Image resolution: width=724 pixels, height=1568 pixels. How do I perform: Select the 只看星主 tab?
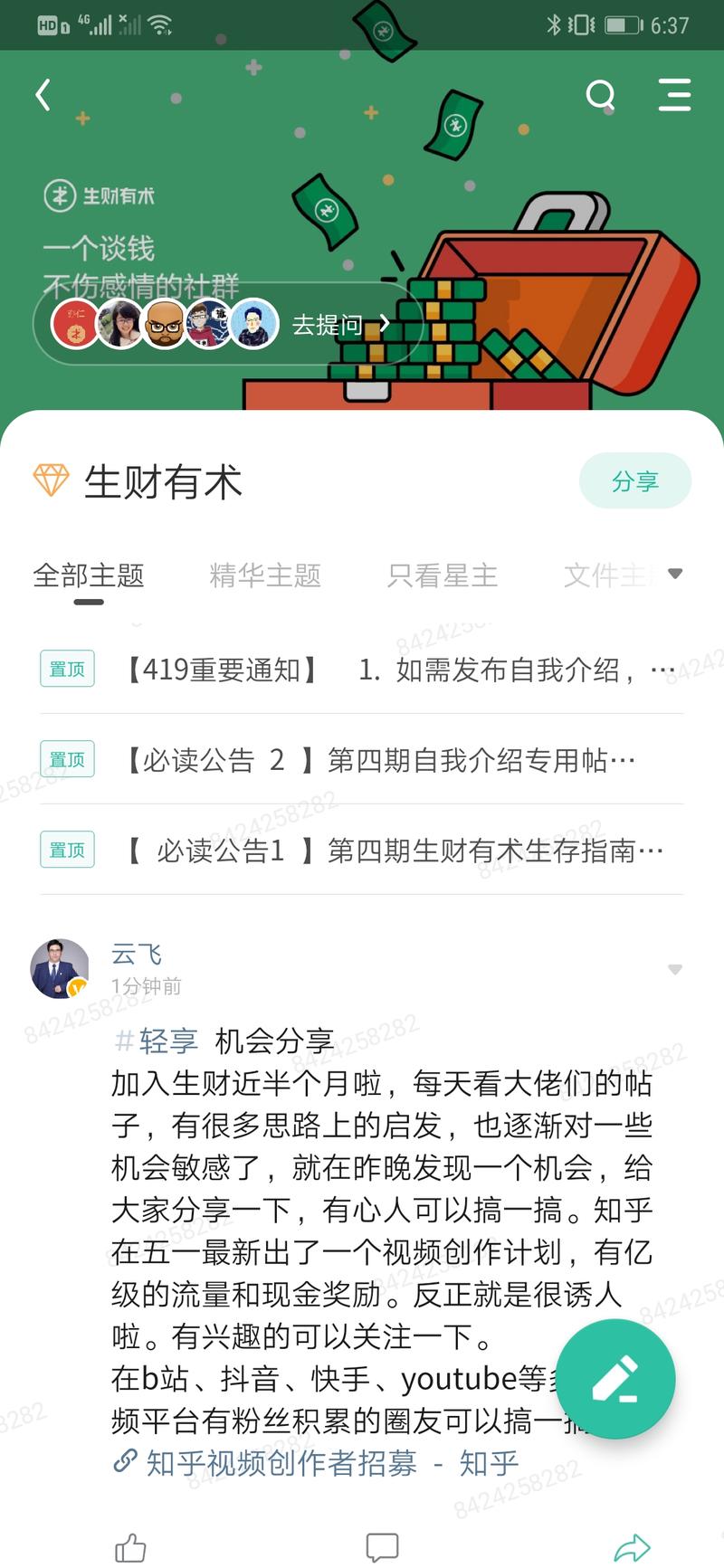(442, 575)
